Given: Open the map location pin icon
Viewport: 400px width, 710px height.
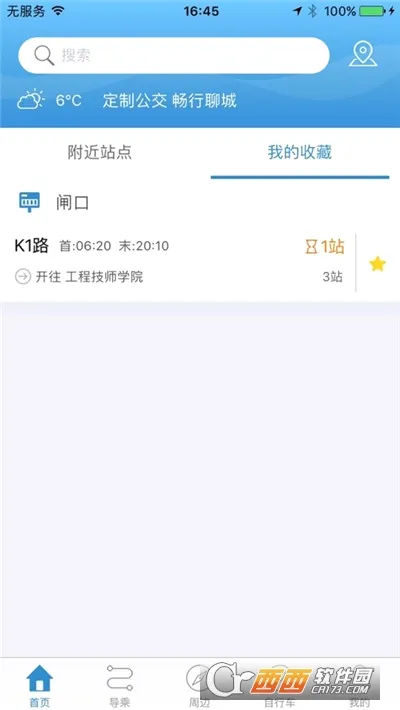Looking at the screenshot, I should [x=363, y=54].
